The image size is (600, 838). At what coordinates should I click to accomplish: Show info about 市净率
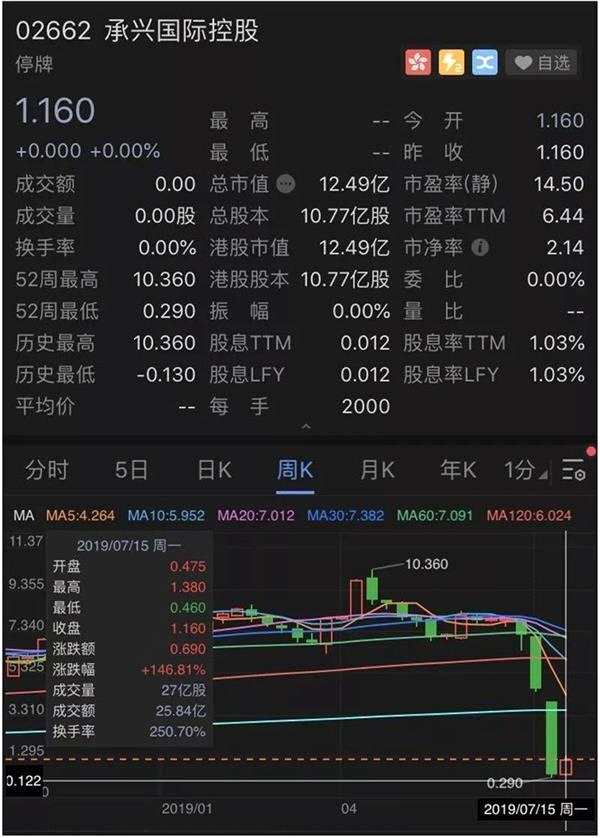click(x=481, y=247)
